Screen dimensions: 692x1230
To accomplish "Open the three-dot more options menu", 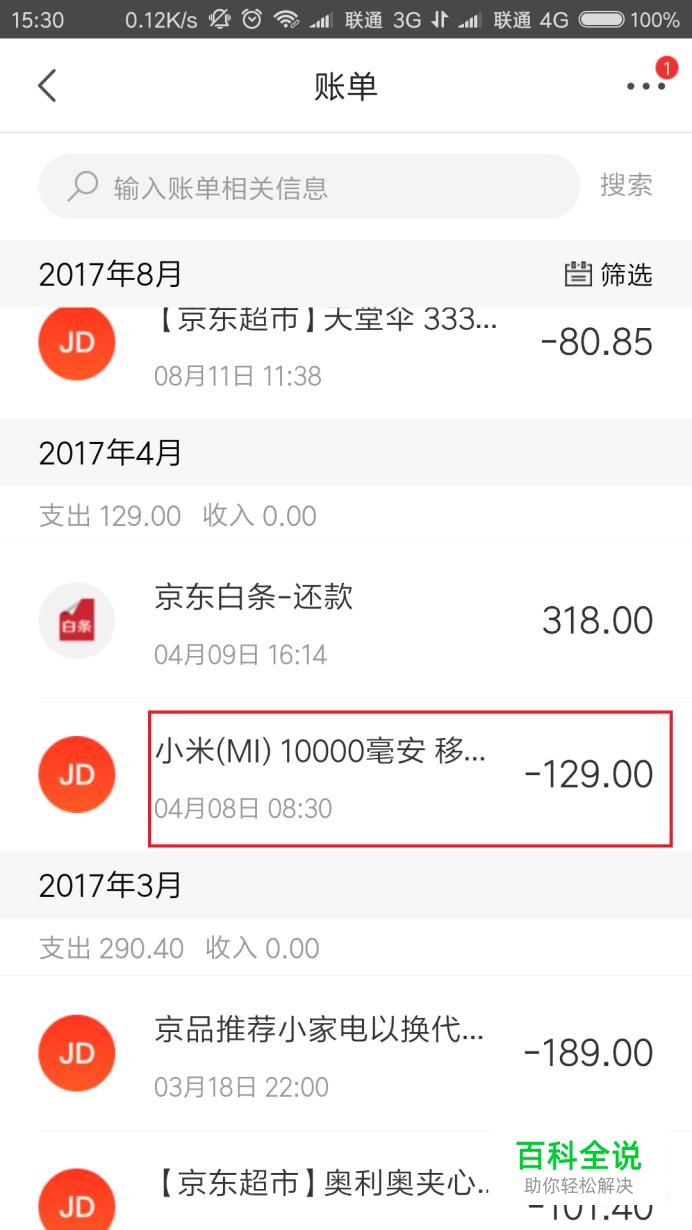I will click(646, 86).
